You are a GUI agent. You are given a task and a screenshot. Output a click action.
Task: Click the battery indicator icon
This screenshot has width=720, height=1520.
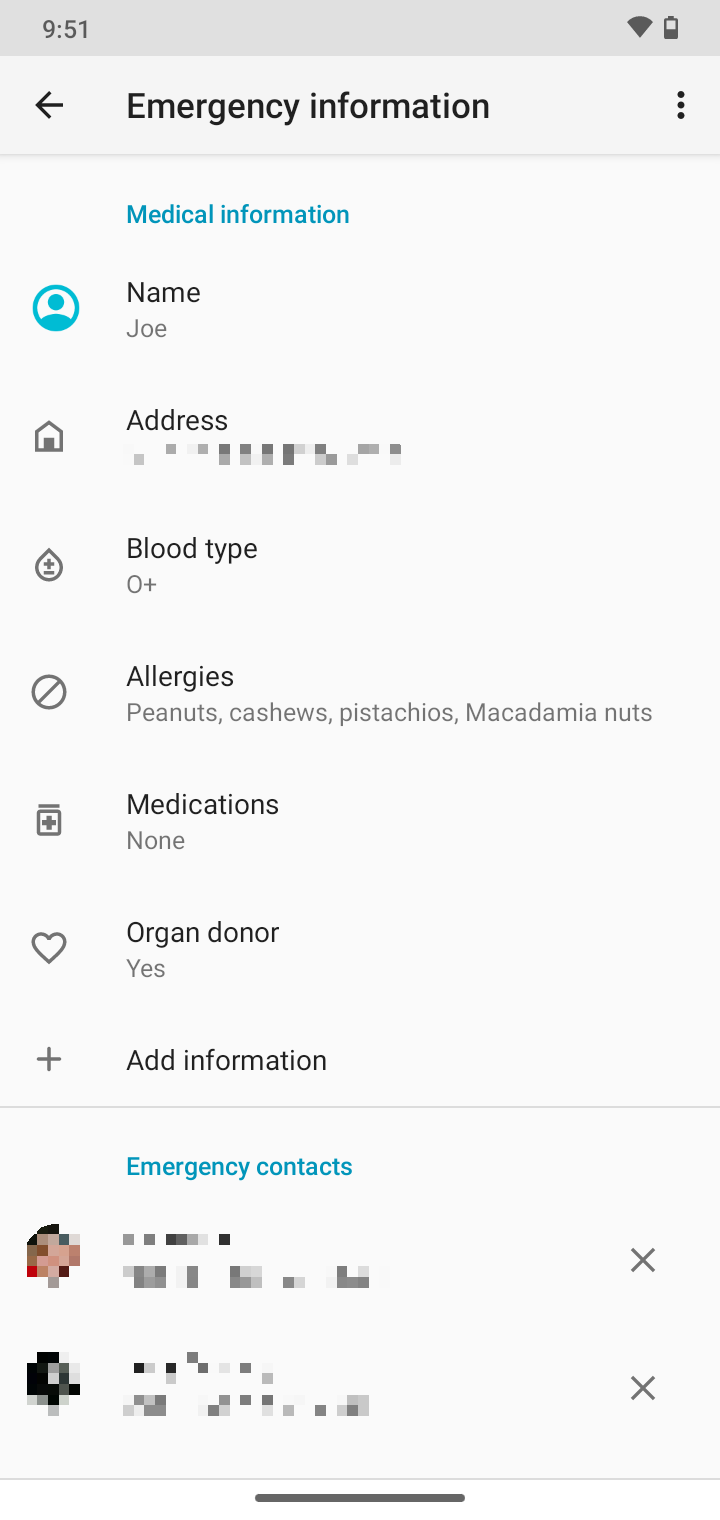pos(670,27)
